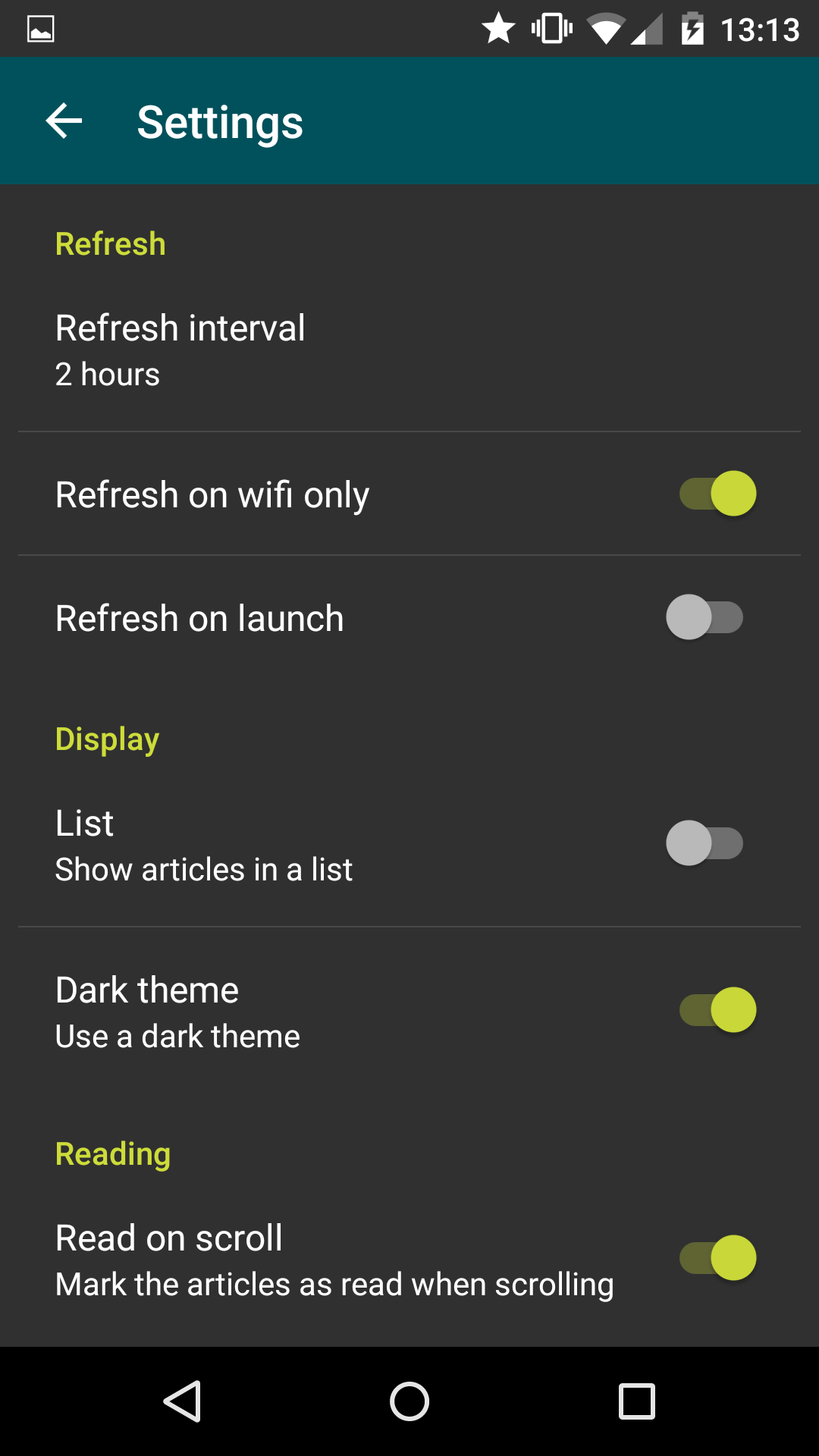Turn off the Dark theme switch

point(717,1010)
